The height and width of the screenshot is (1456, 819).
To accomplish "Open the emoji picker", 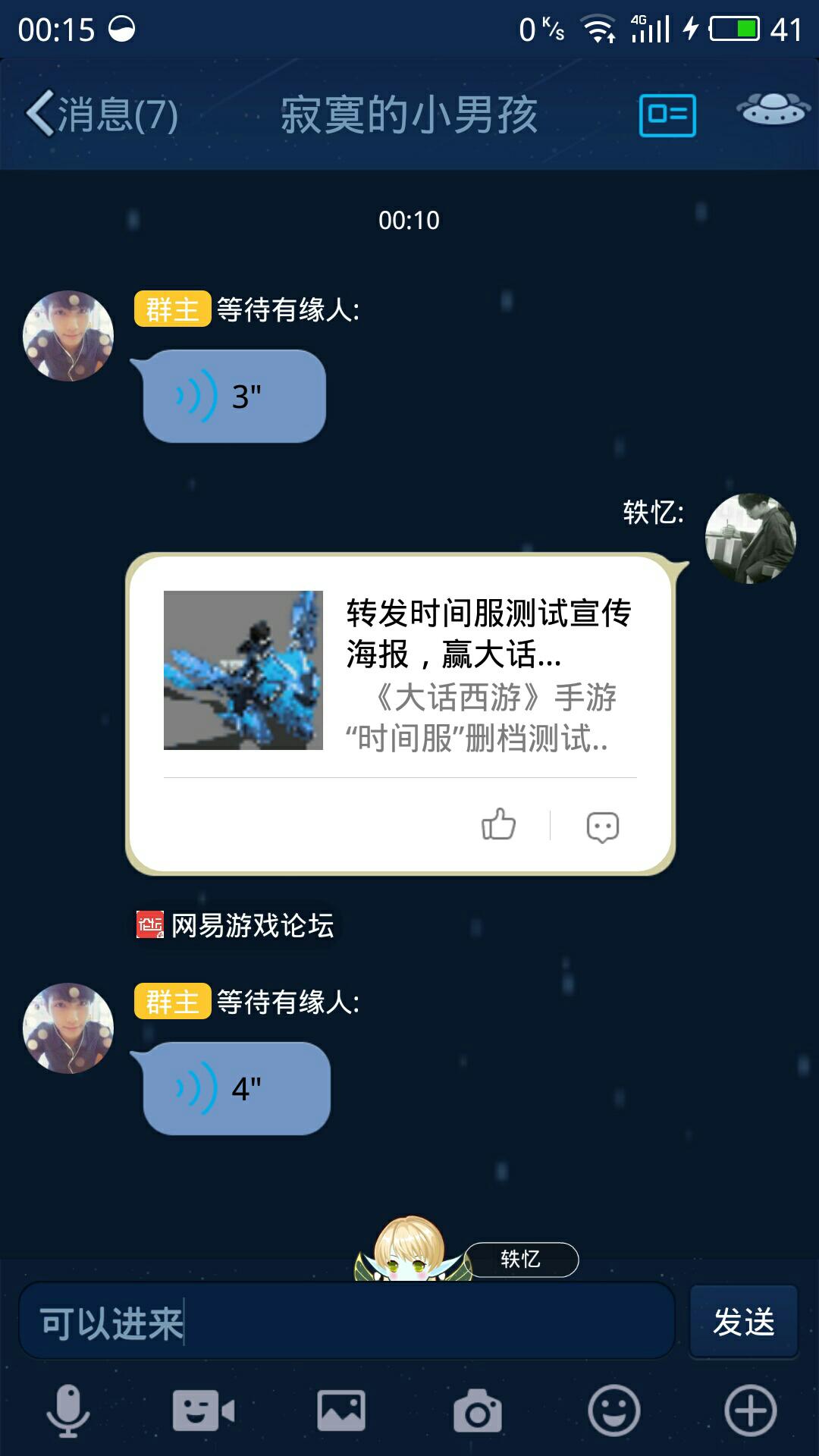I will tap(613, 1411).
